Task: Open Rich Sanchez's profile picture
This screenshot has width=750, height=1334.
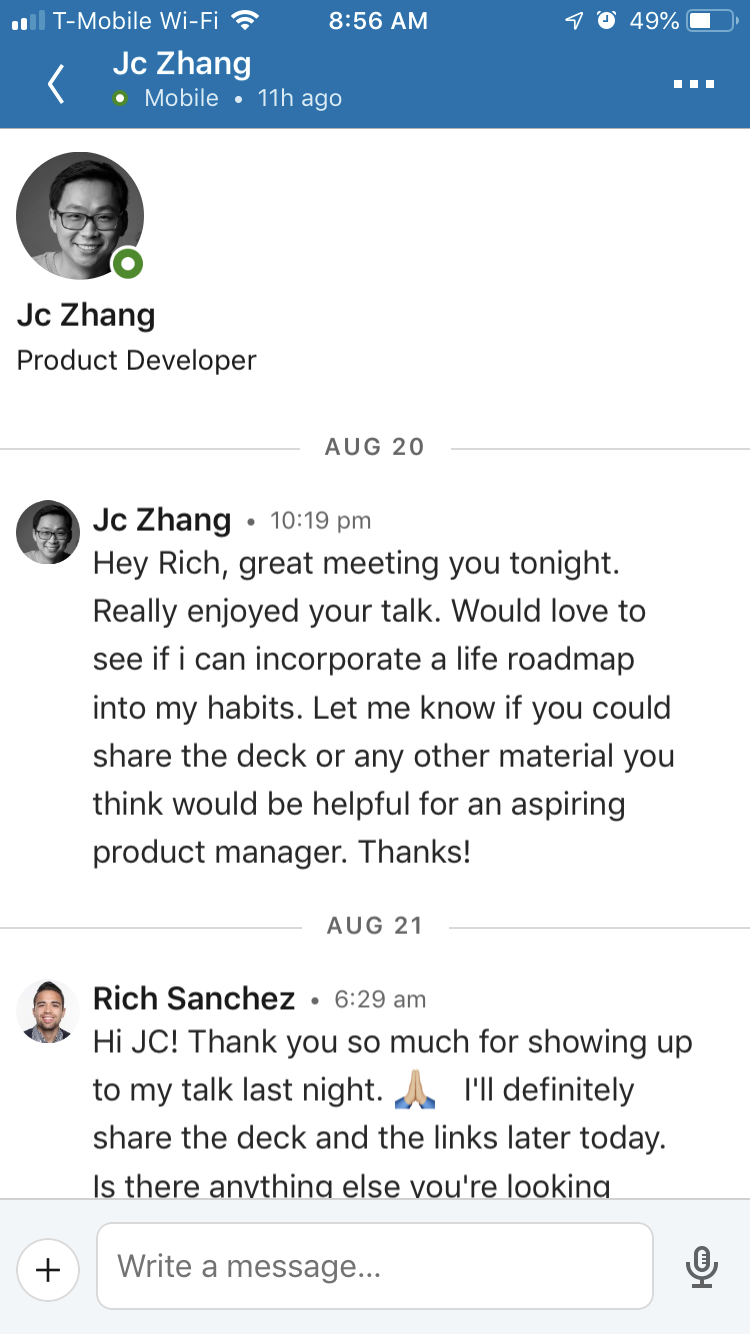Action: (48, 1012)
